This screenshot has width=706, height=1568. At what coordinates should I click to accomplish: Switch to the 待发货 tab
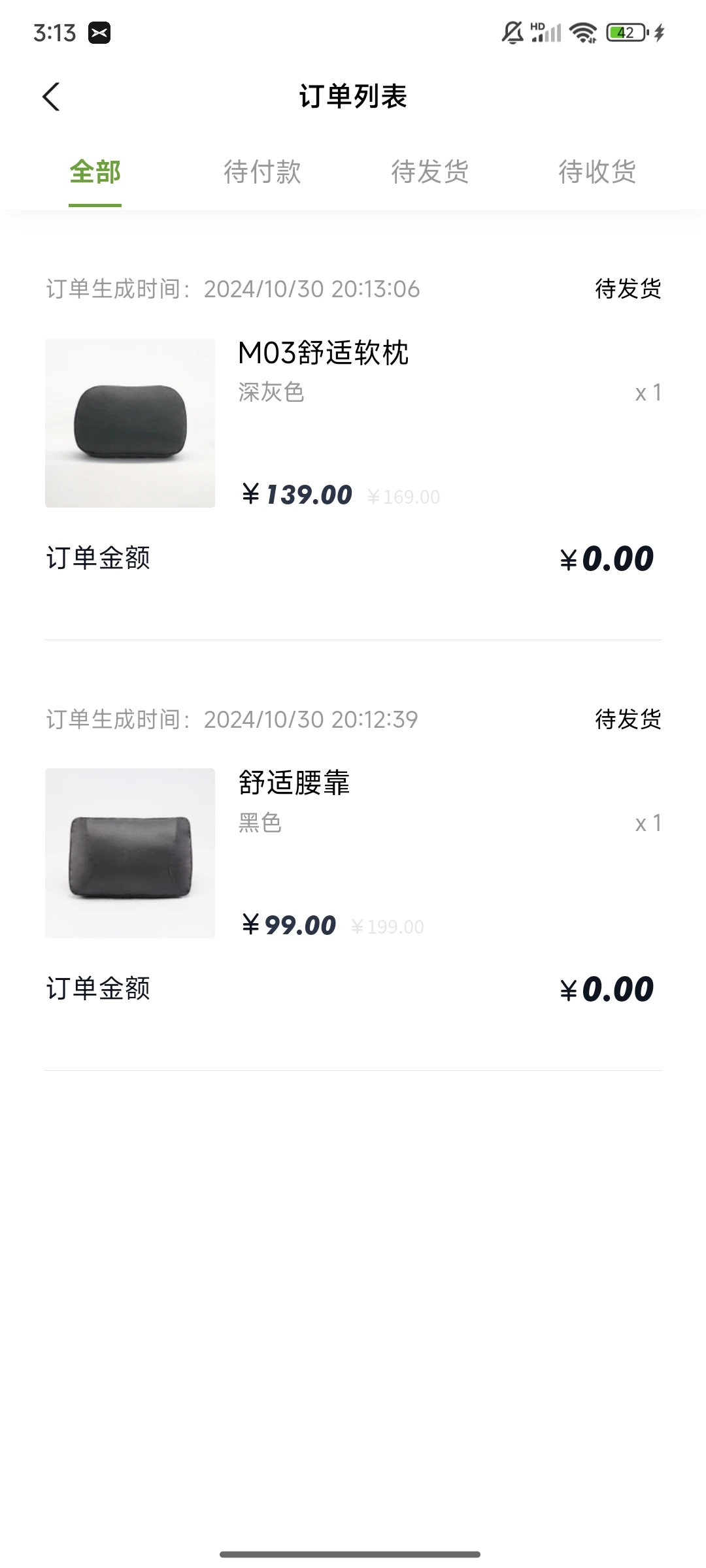click(429, 172)
